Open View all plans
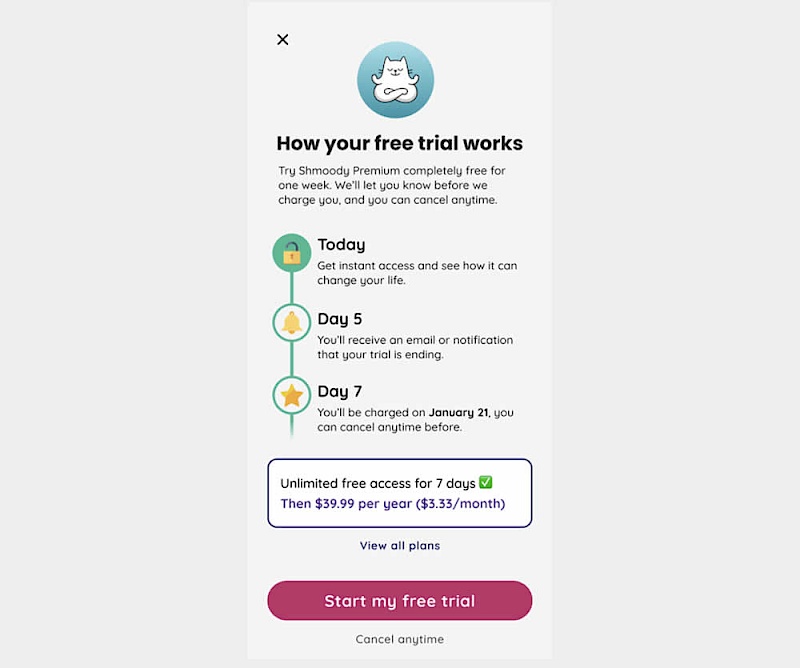This screenshot has width=800, height=668. coord(399,546)
